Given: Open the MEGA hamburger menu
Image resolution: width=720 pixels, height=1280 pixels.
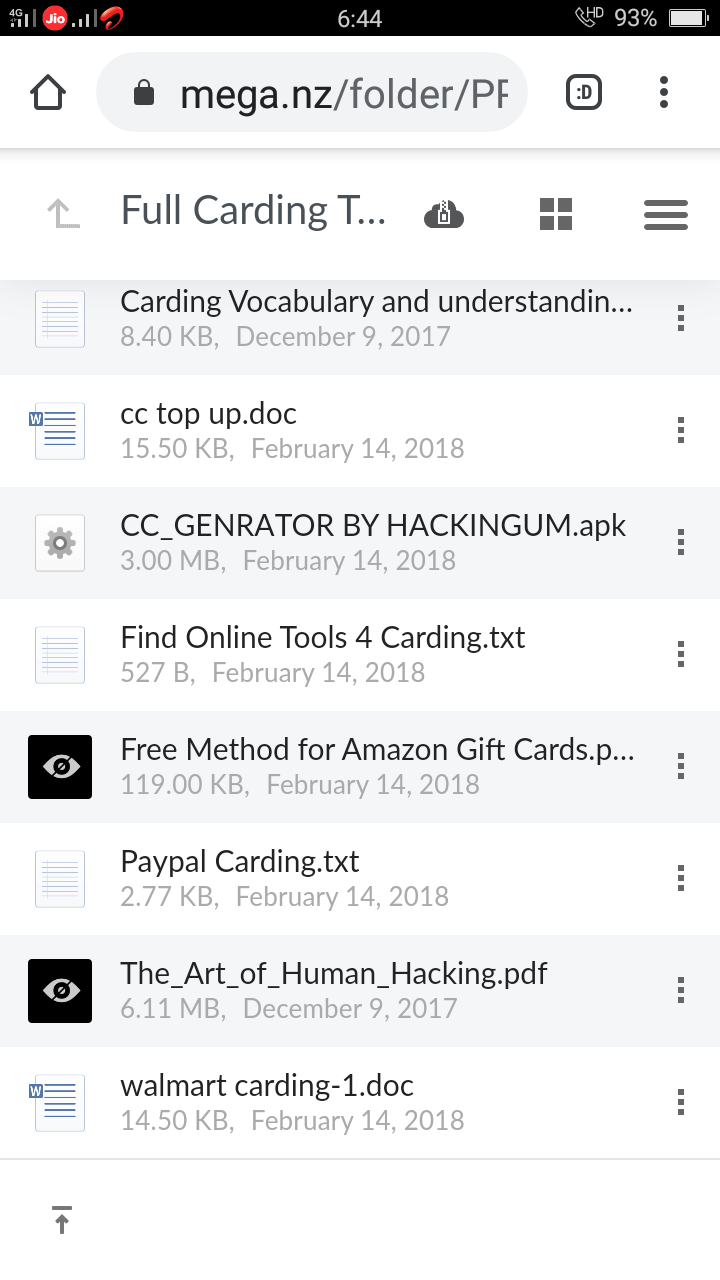Looking at the screenshot, I should pyautogui.click(x=665, y=213).
